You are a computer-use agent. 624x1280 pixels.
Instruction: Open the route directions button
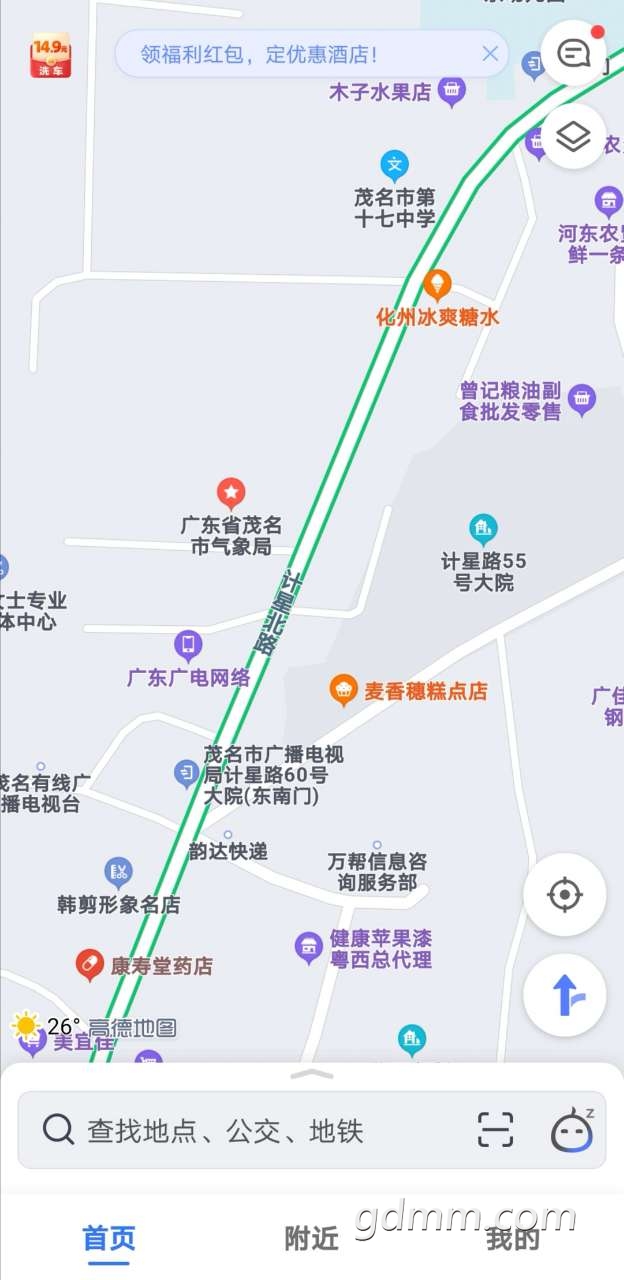tap(564, 995)
